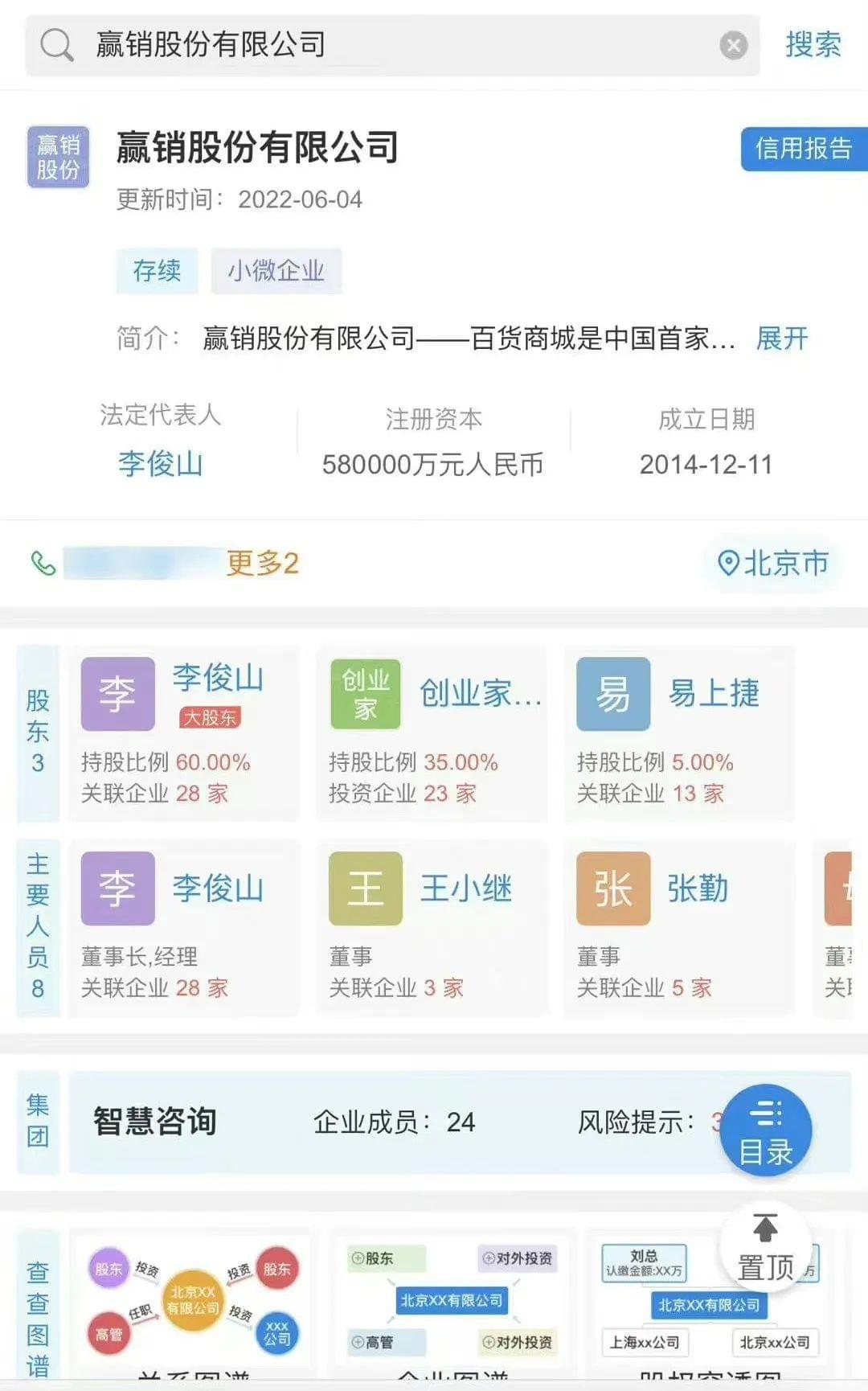Tap the search box with 赢销股份有限公司
Screen dimensions: 868x1391
click(386, 45)
